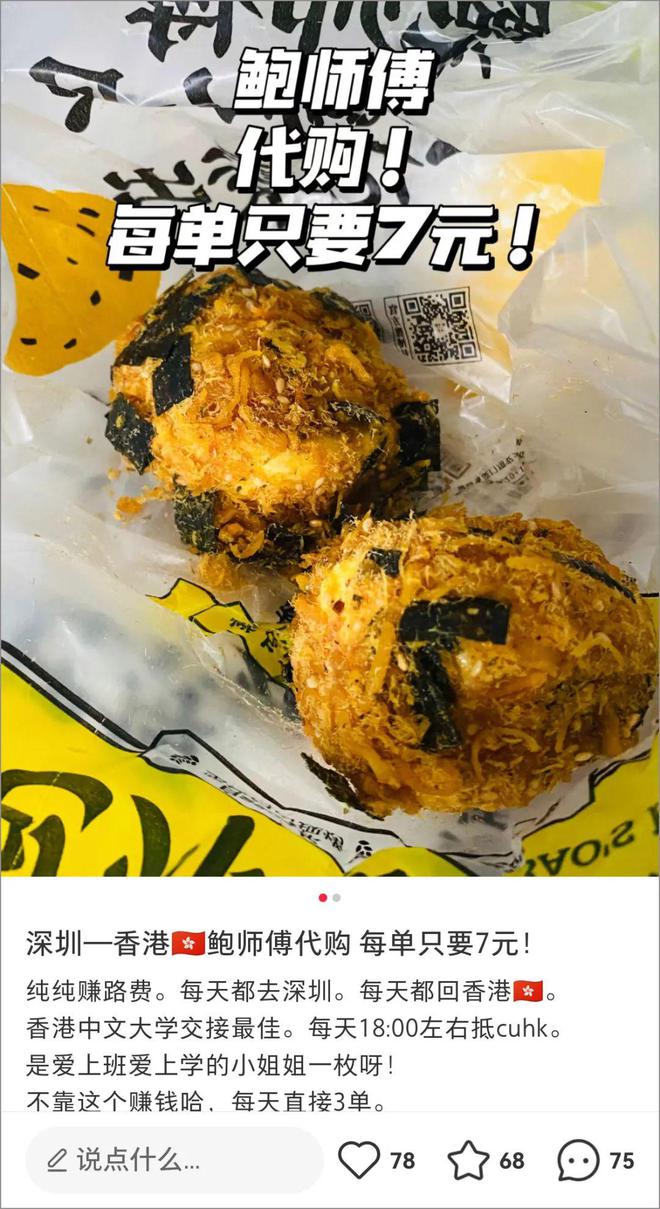Open comments via the speech bubble icon

click(x=578, y=1160)
